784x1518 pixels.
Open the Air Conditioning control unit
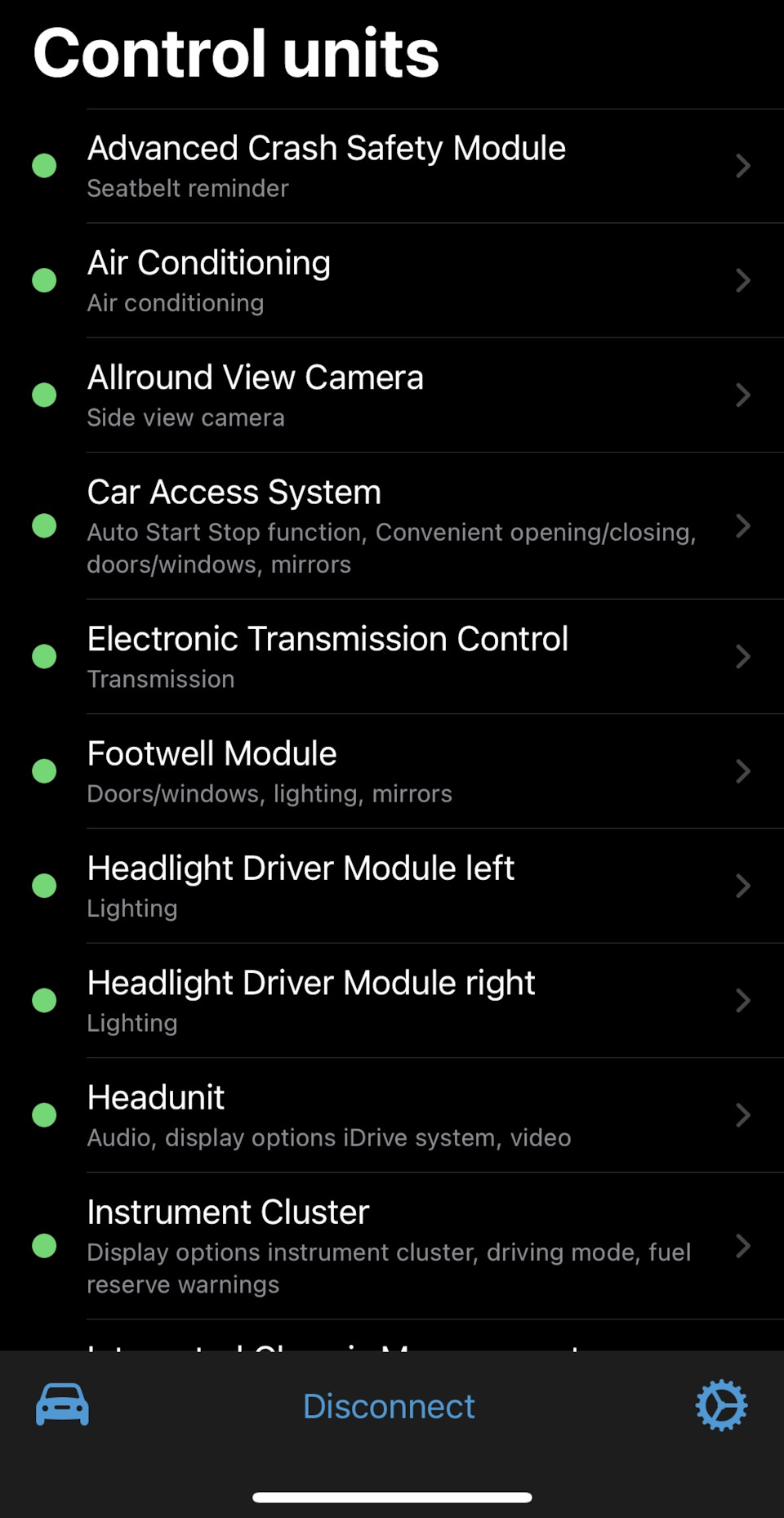pyautogui.click(x=392, y=280)
